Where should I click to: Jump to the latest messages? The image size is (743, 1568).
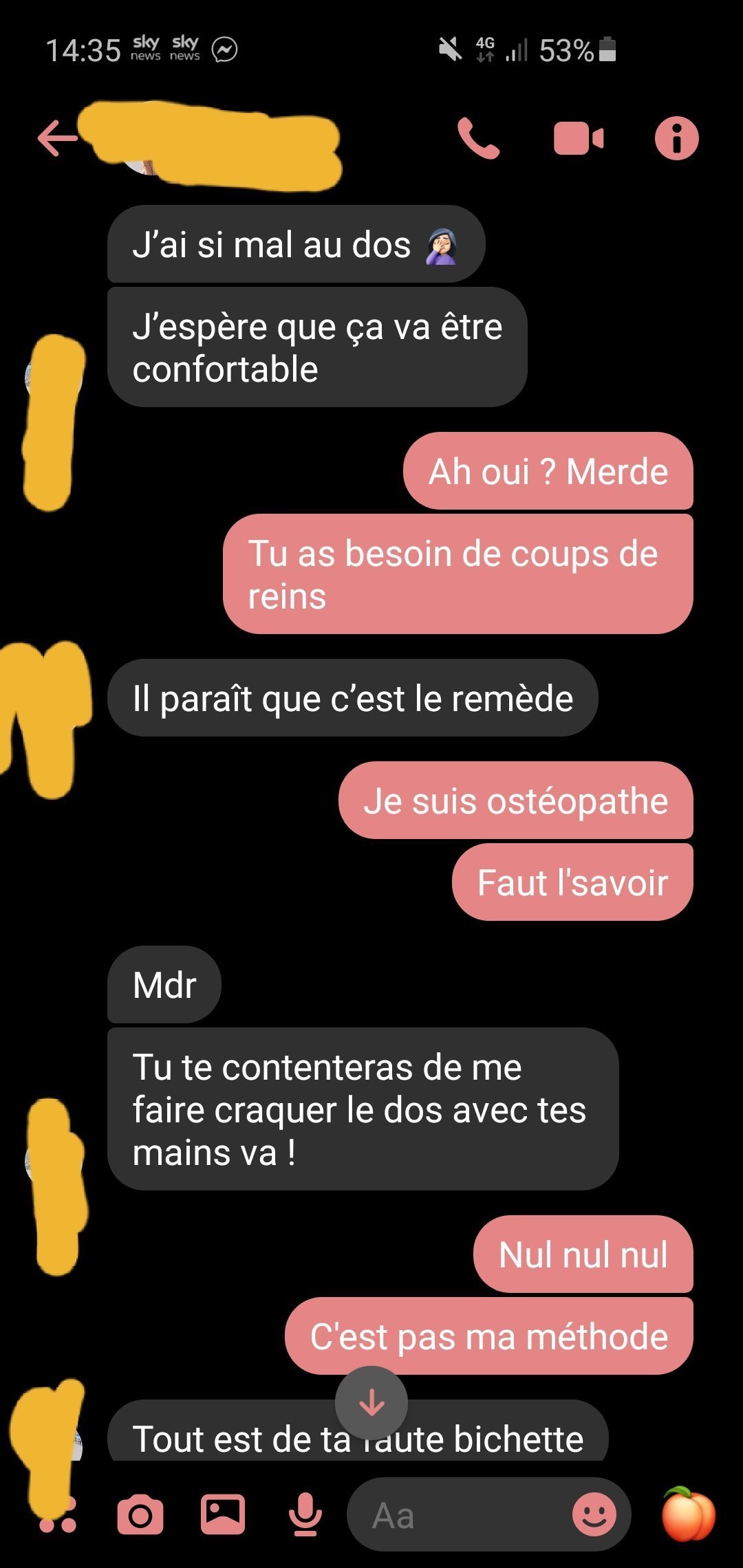[x=371, y=1402]
